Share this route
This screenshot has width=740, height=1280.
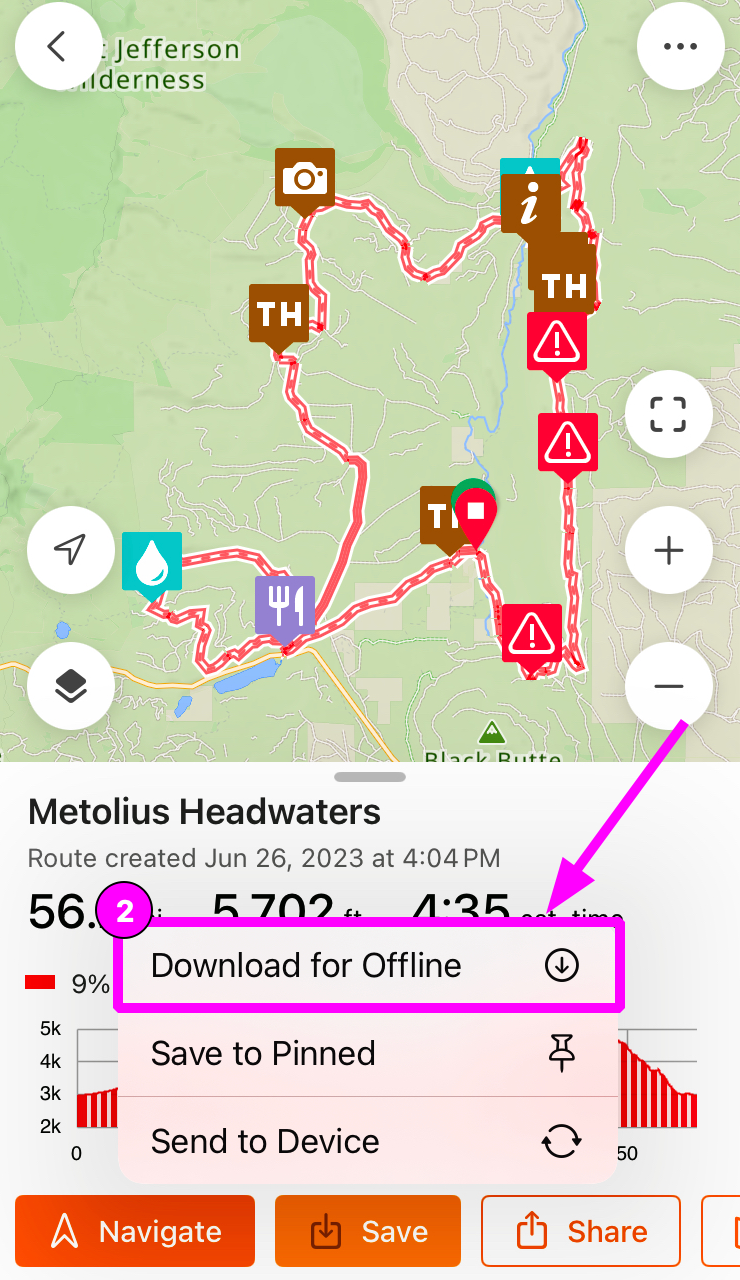pos(581,1232)
